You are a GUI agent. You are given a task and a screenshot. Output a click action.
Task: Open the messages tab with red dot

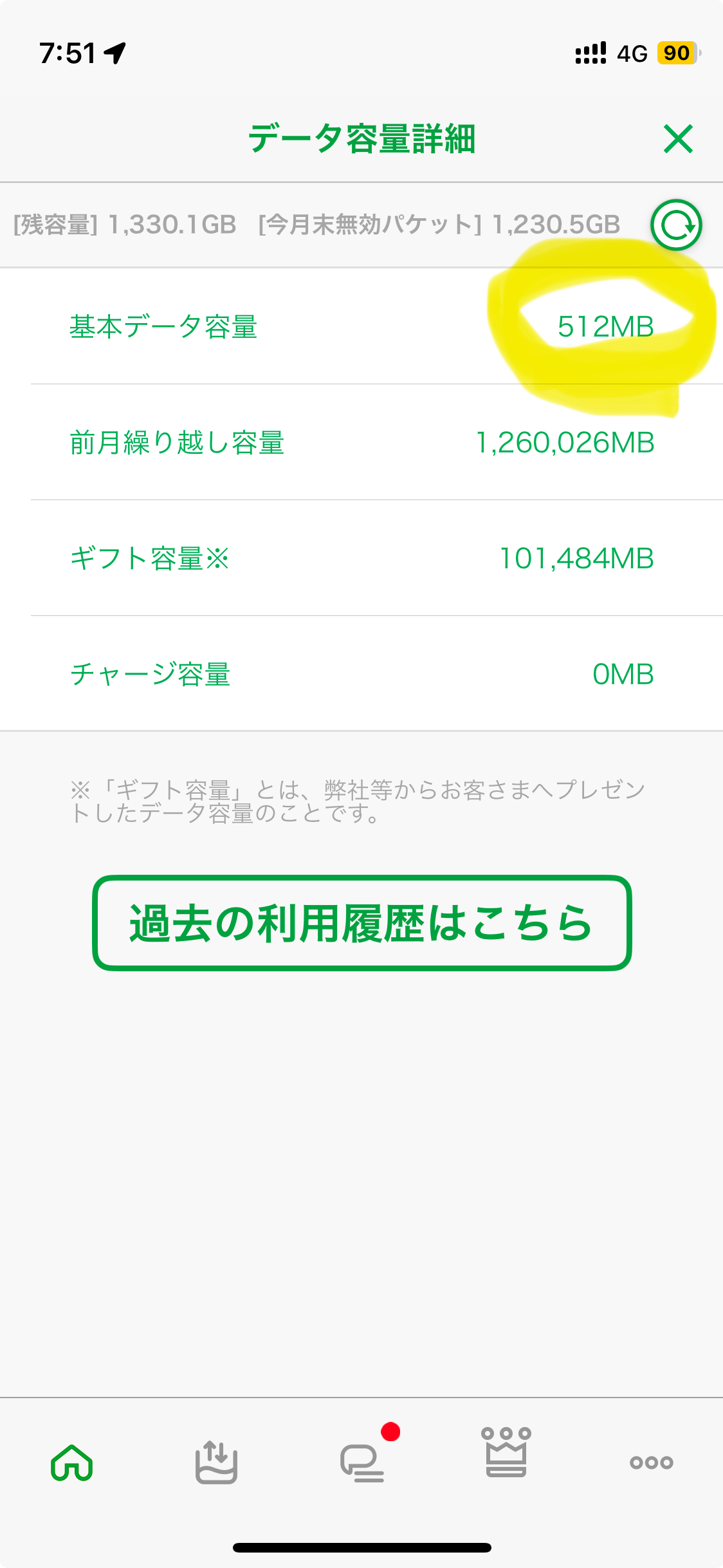(363, 1462)
